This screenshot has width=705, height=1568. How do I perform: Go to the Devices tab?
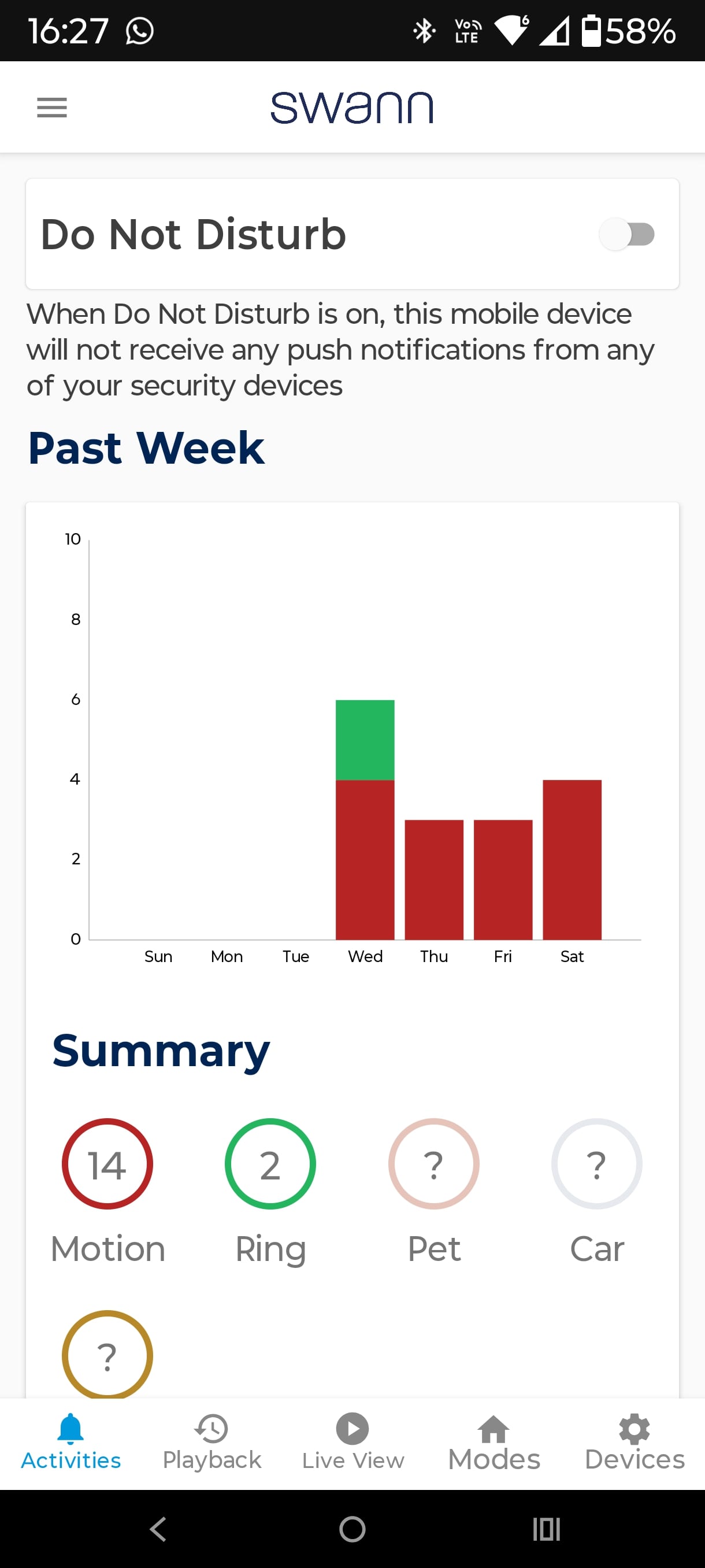tap(634, 1443)
